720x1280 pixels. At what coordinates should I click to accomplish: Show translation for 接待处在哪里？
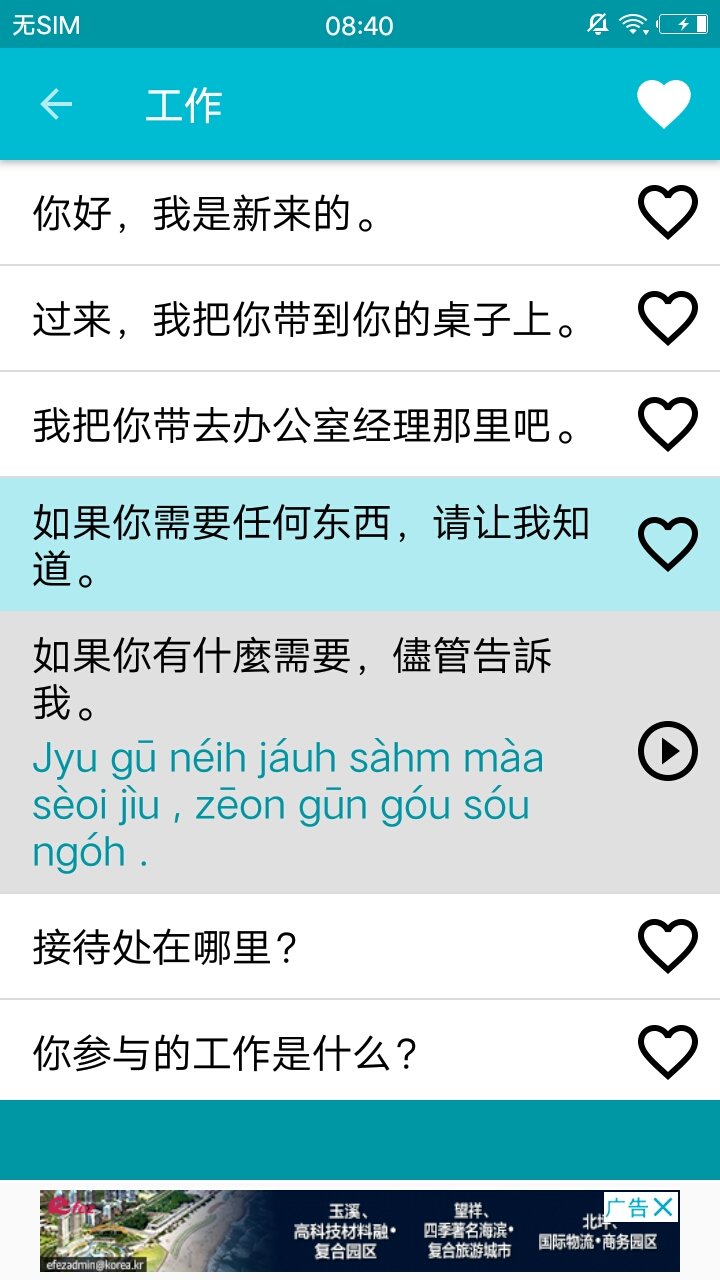300,947
